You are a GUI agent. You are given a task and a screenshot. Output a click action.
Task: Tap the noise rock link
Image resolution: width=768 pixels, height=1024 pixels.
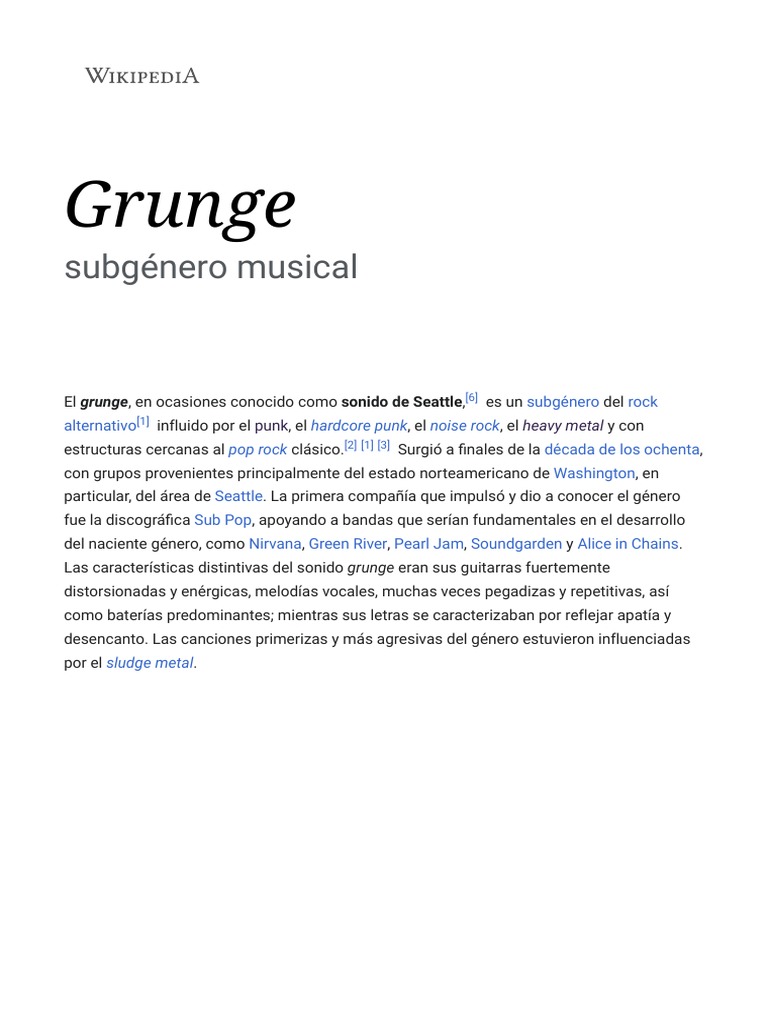click(464, 426)
